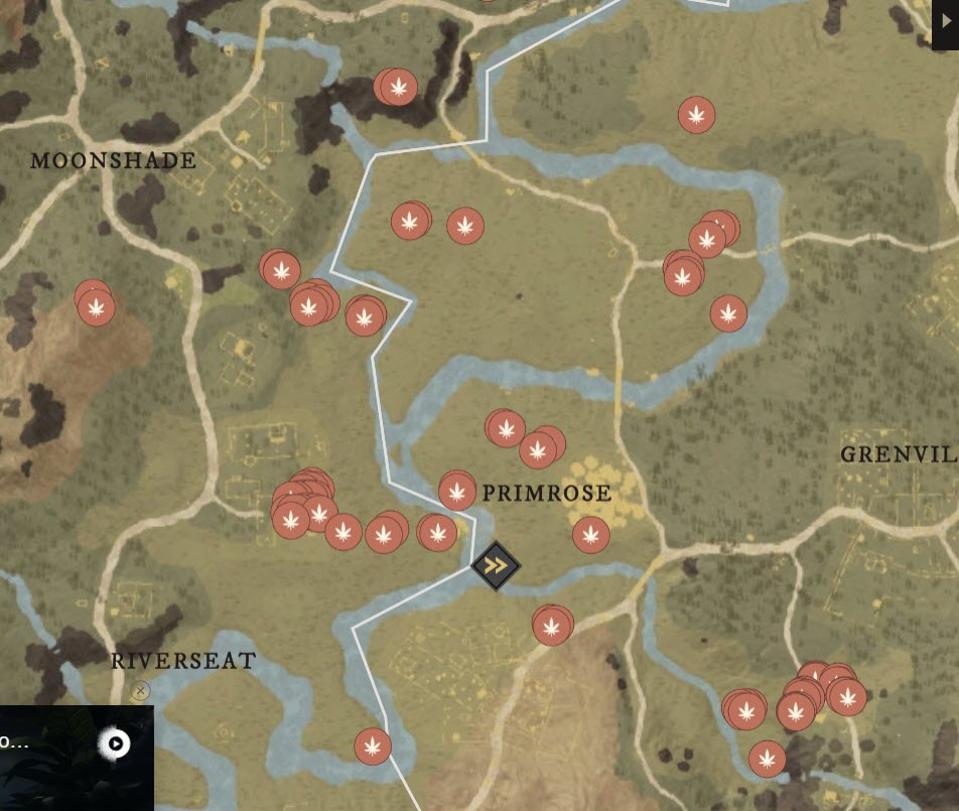The height and width of the screenshot is (811, 959).
Task: Expand the side panel arrow
Action: tap(946, 21)
